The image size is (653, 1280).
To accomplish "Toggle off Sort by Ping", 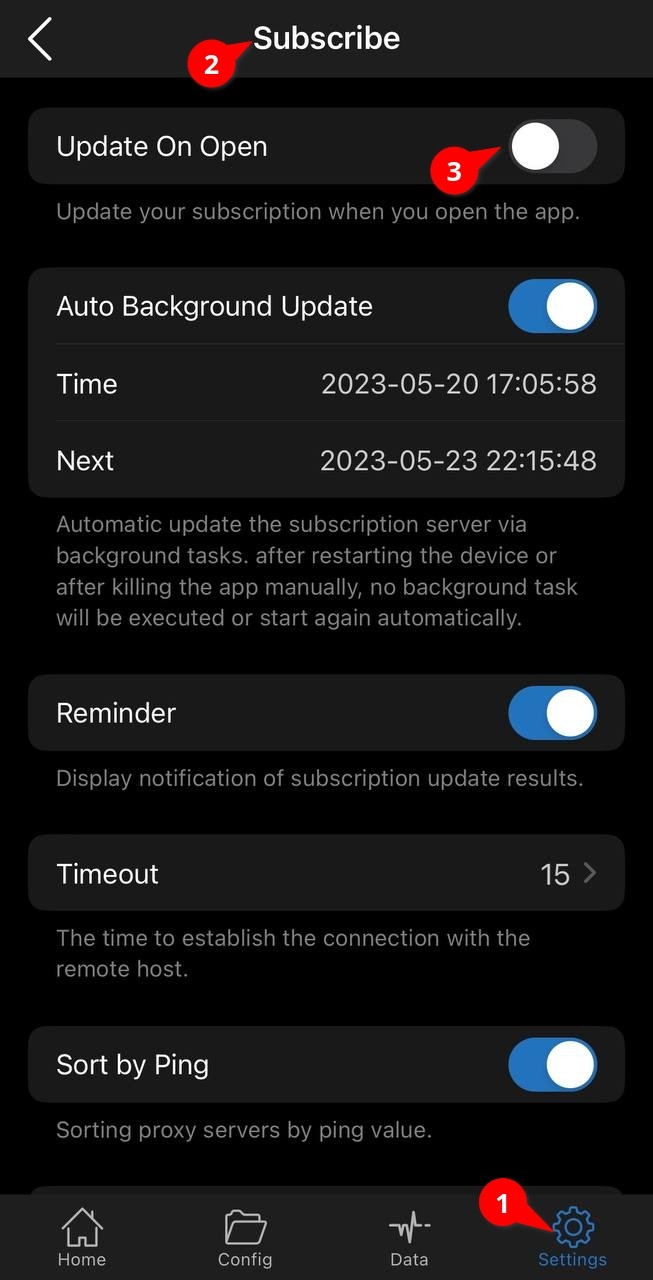I will (x=552, y=1065).
